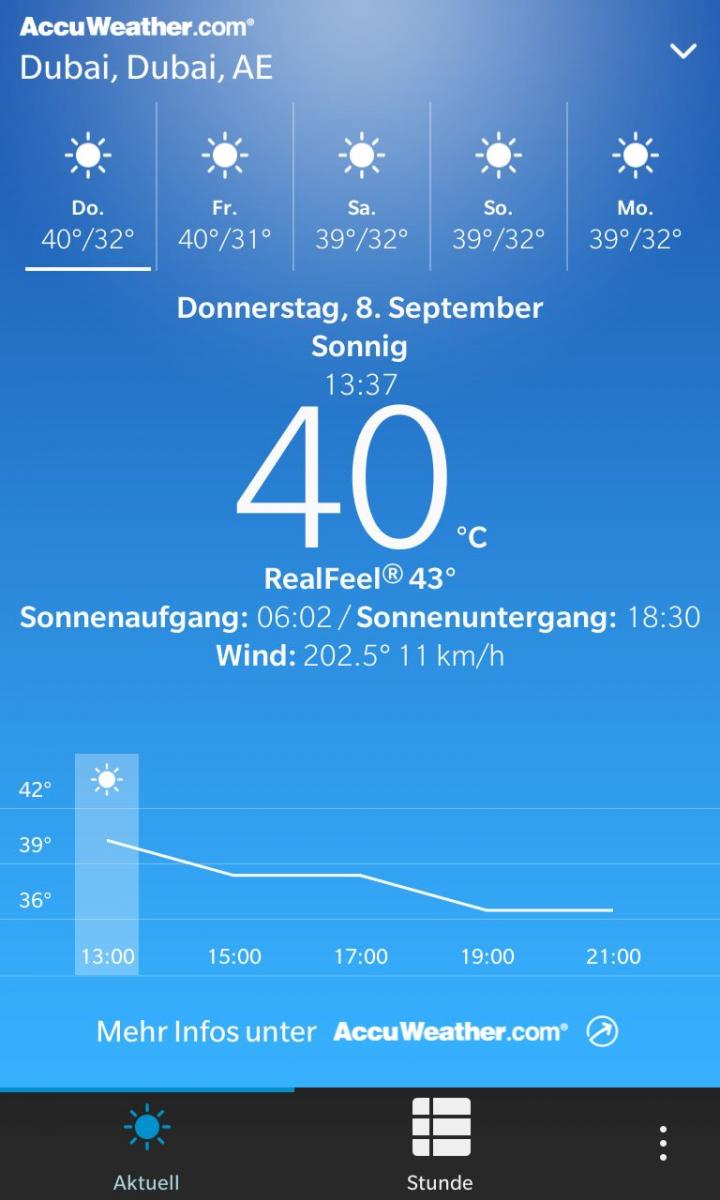Expand the location dropdown chevron
This screenshot has width=720, height=1200.
pos(683,51)
